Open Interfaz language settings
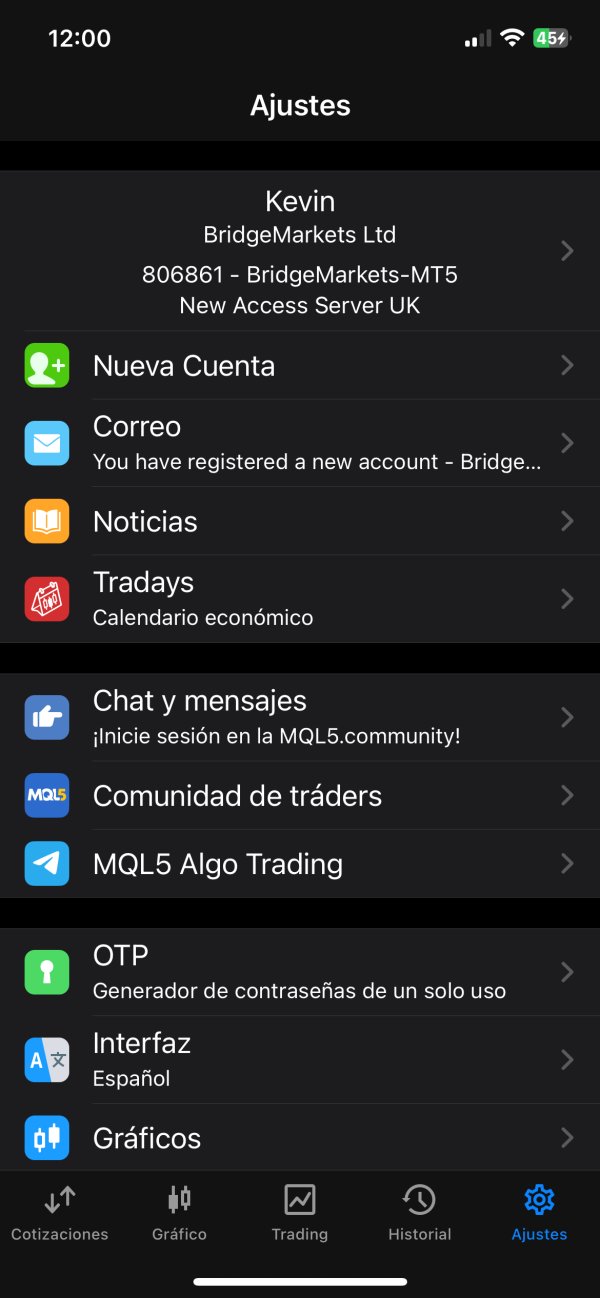This screenshot has height=1298, width=600. 300,1060
